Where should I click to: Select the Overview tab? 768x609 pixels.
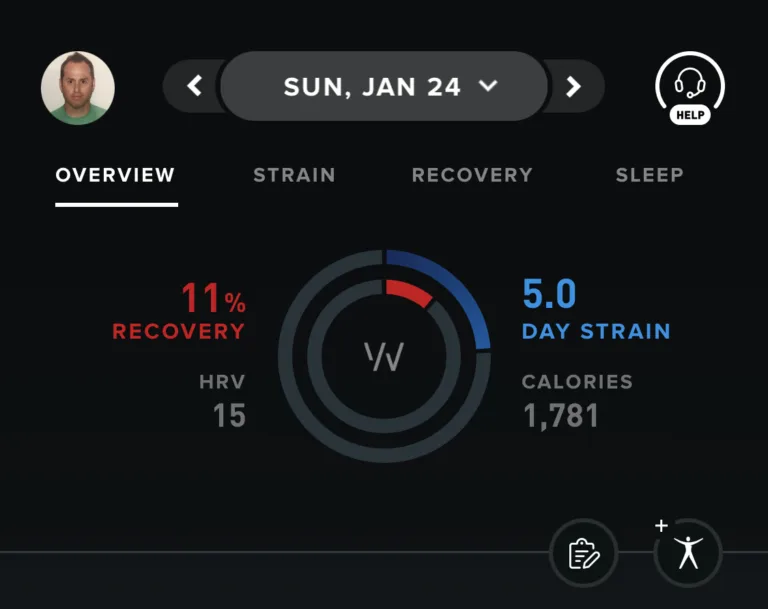tap(115, 175)
